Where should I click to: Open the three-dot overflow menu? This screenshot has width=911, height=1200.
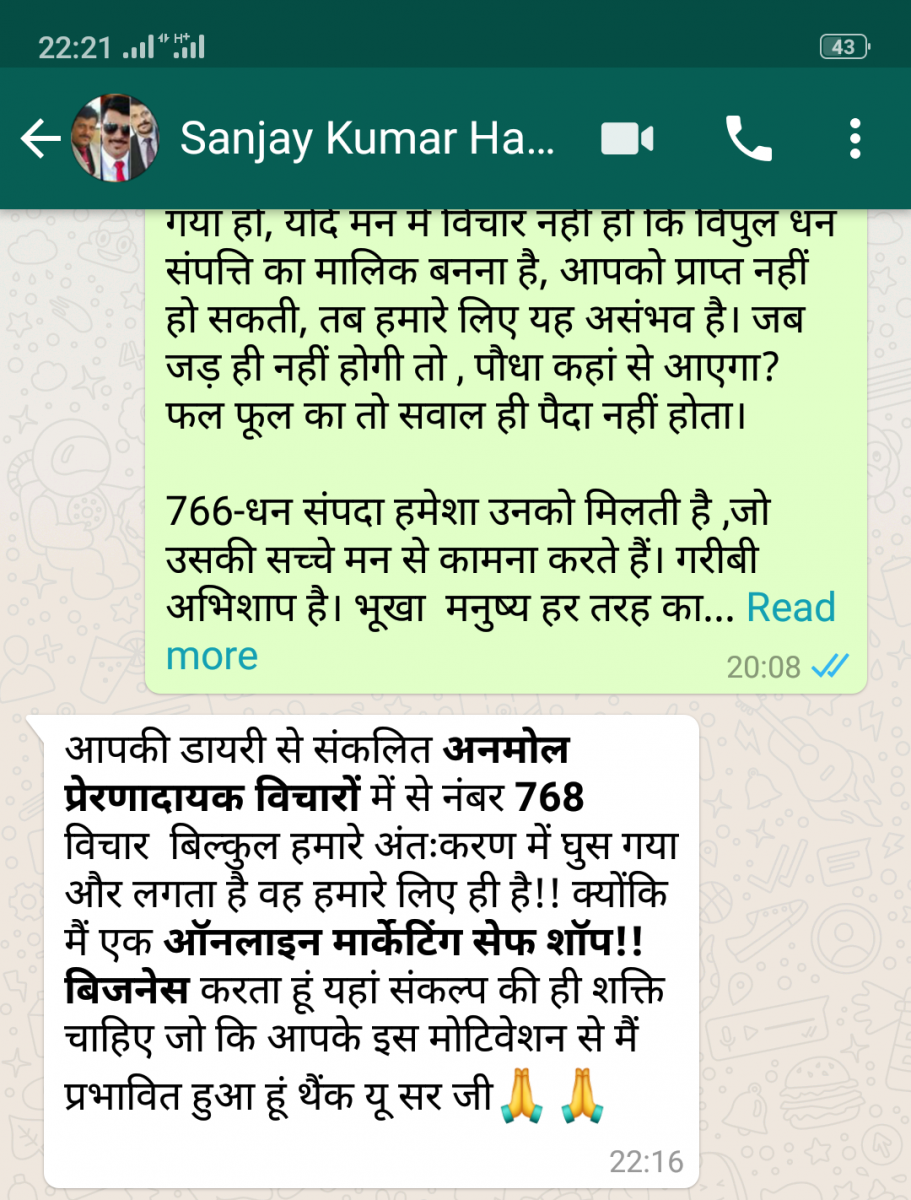click(x=855, y=139)
